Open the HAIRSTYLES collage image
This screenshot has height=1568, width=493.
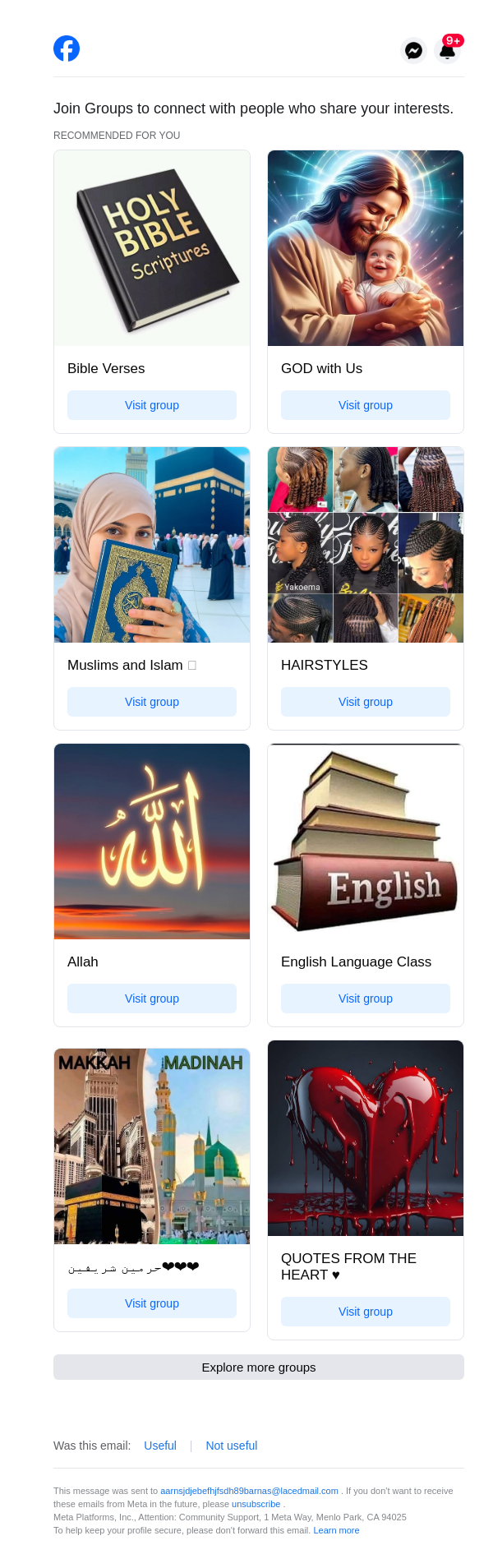click(366, 545)
